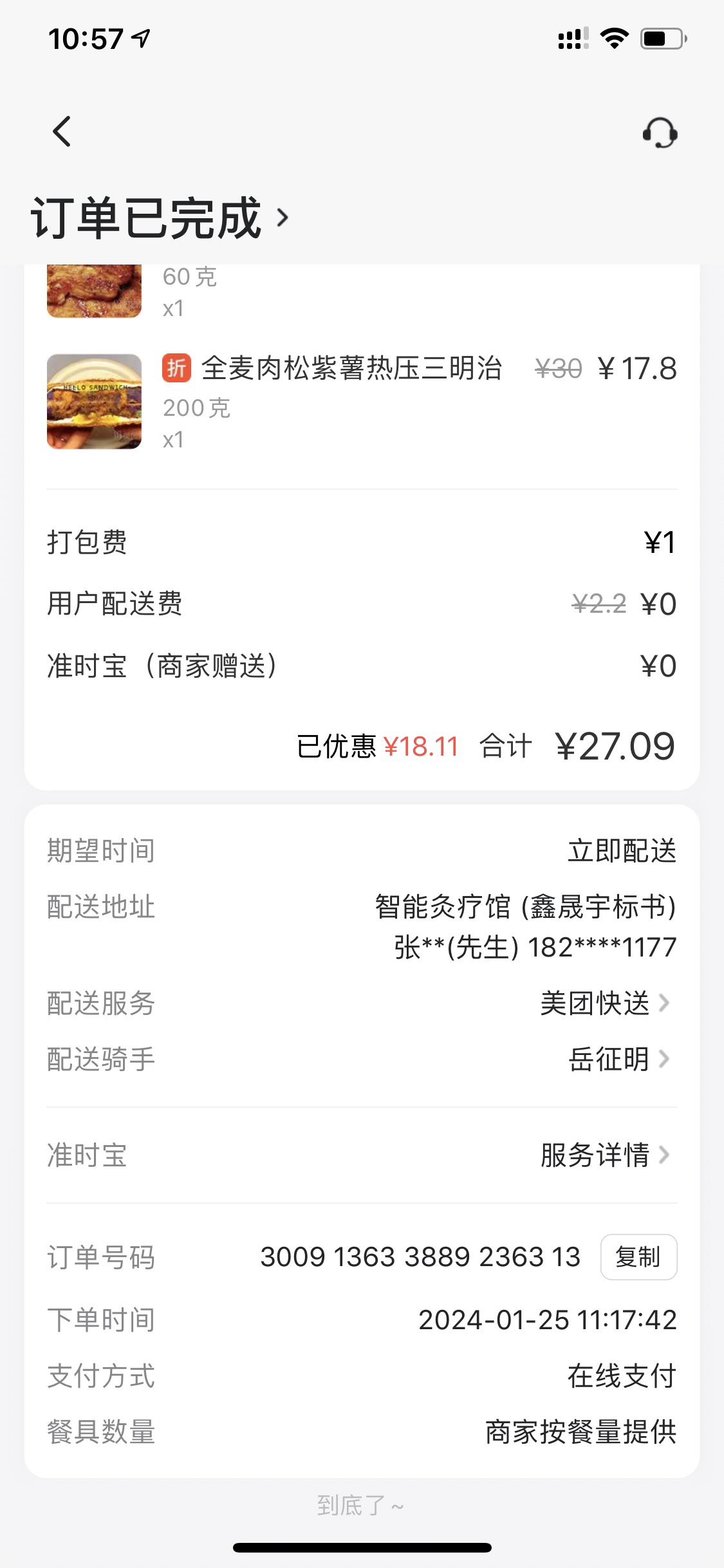Copy the order number with 复制
The height and width of the screenshot is (1568, 724).
click(638, 1257)
